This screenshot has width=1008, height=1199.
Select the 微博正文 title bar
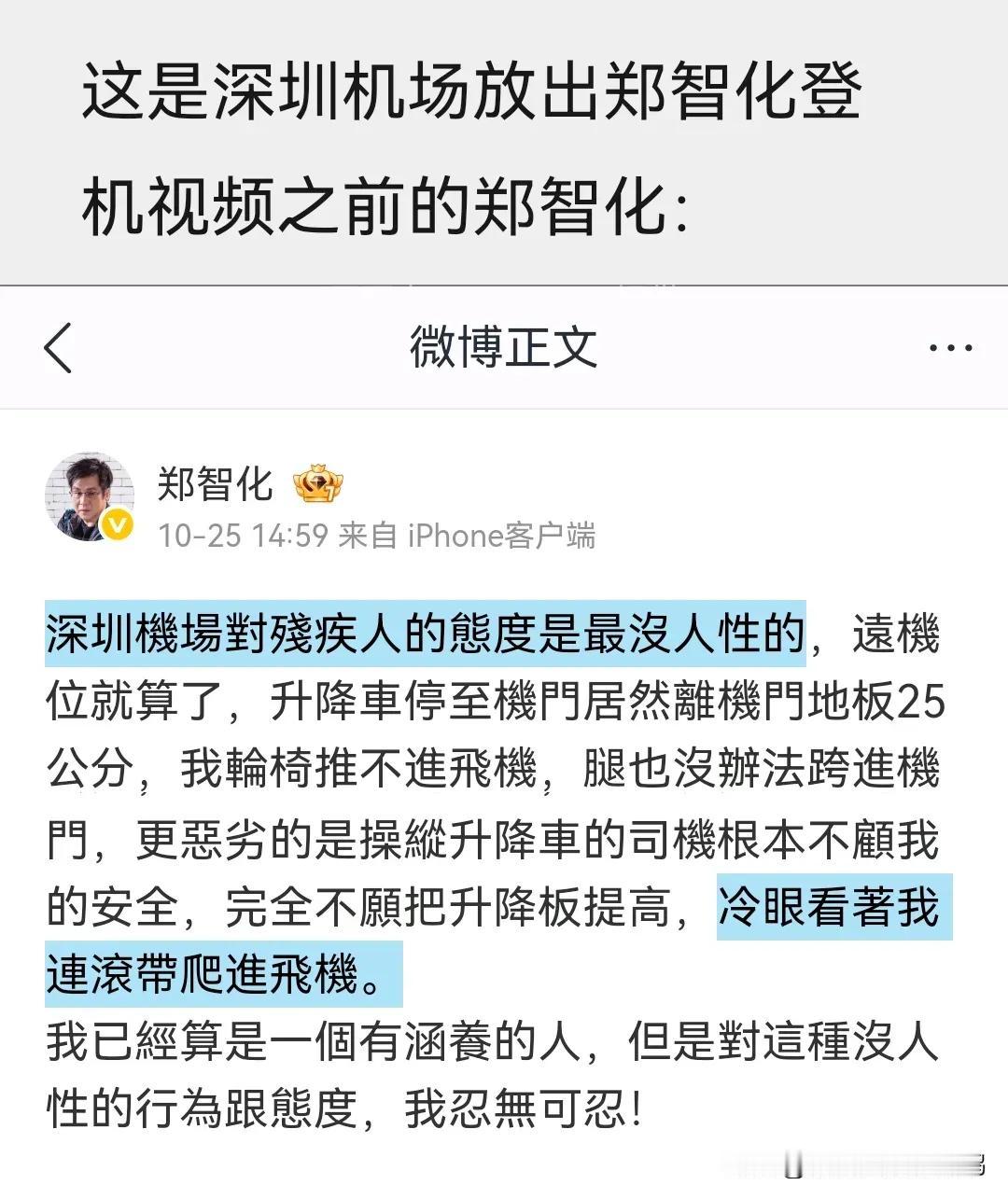504,347
